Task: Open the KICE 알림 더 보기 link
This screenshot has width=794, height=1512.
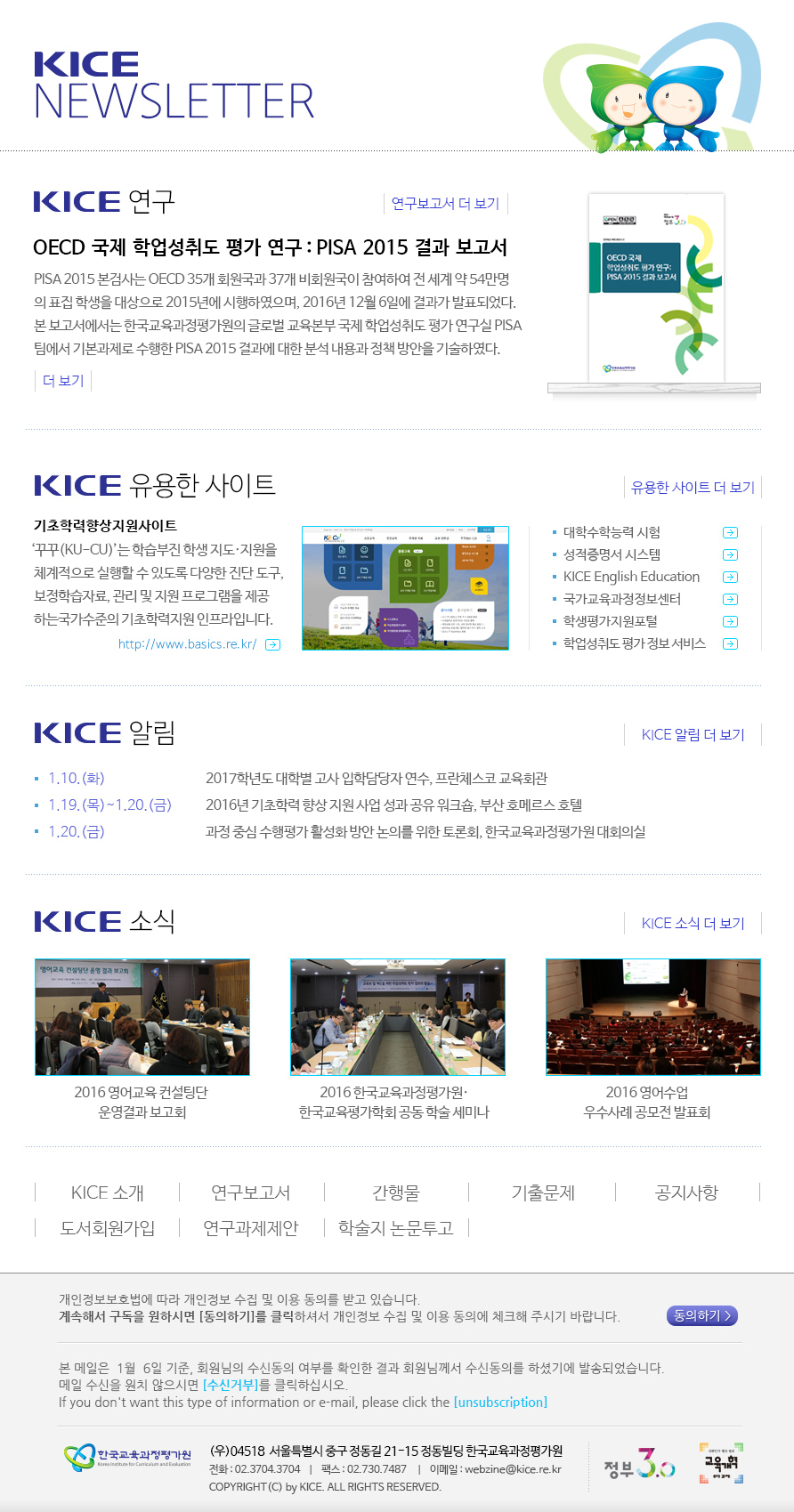Action: pos(693,735)
